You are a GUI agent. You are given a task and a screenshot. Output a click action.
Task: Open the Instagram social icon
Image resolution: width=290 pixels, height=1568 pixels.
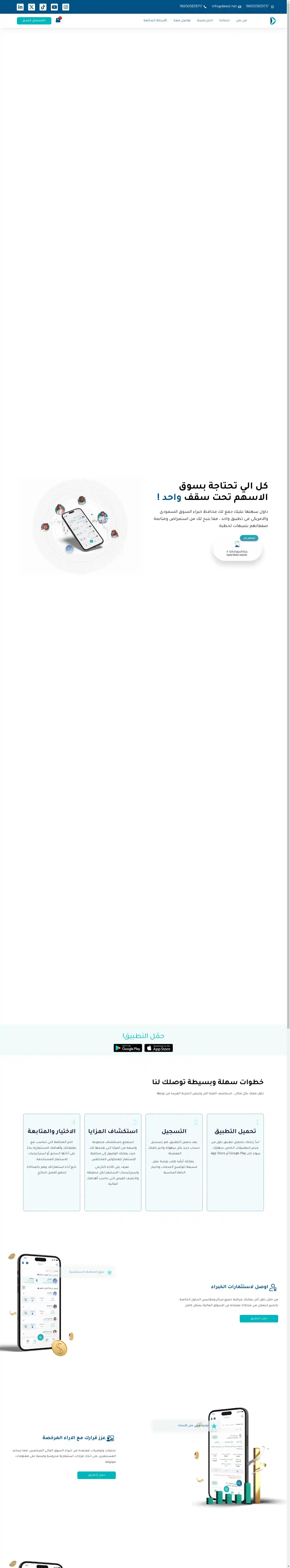[x=66, y=7]
